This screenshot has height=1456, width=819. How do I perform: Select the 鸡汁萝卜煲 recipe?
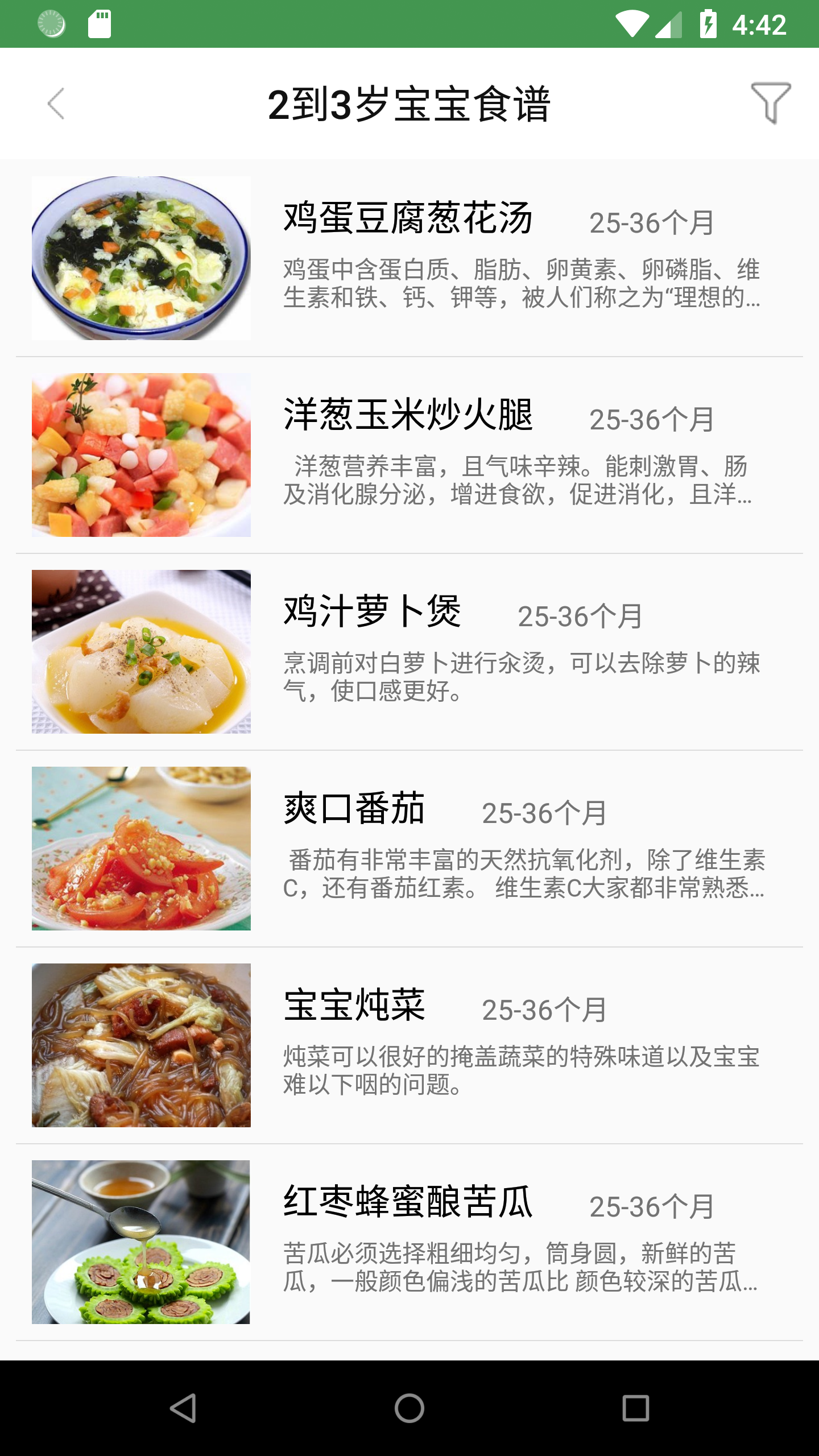click(408, 652)
